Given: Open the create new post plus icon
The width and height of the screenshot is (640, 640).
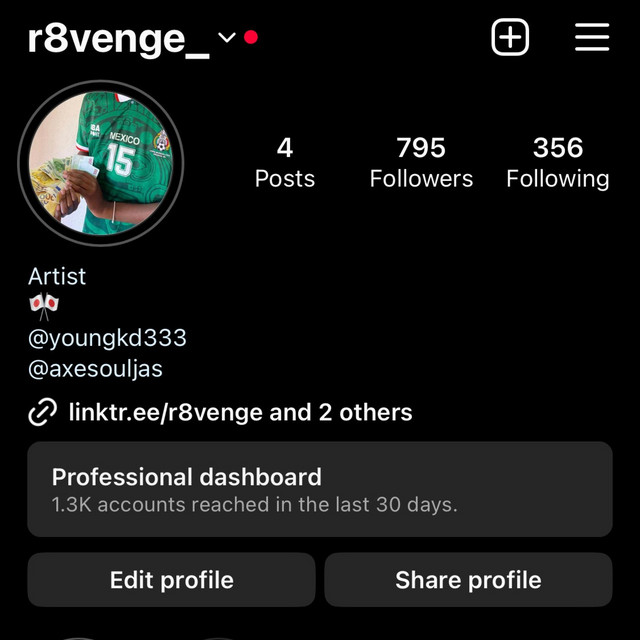Looking at the screenshot, I should pyautogui.click(x=510, y=38).
